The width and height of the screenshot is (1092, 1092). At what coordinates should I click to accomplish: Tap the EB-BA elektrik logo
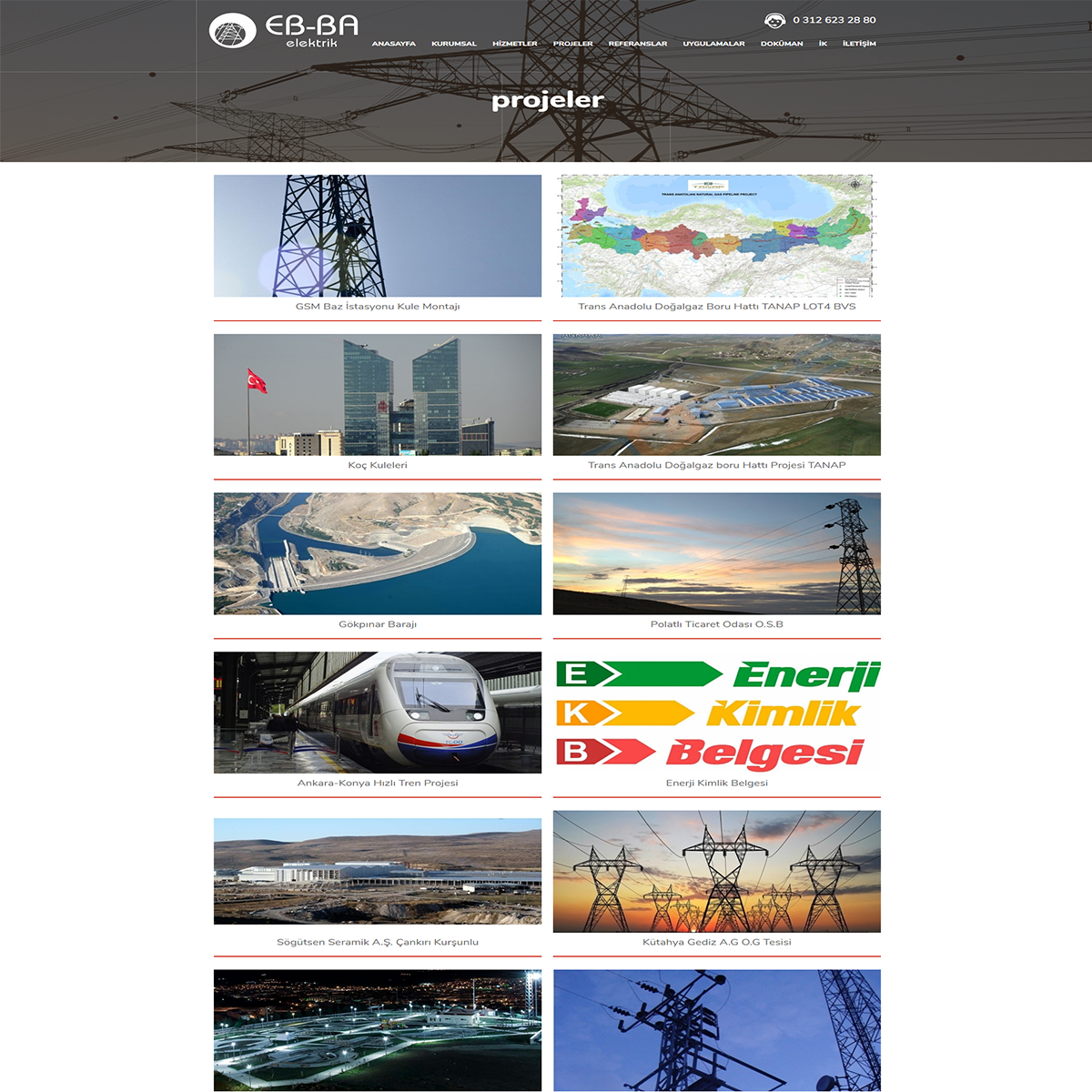pyautogui.click(x=284, y=30)
